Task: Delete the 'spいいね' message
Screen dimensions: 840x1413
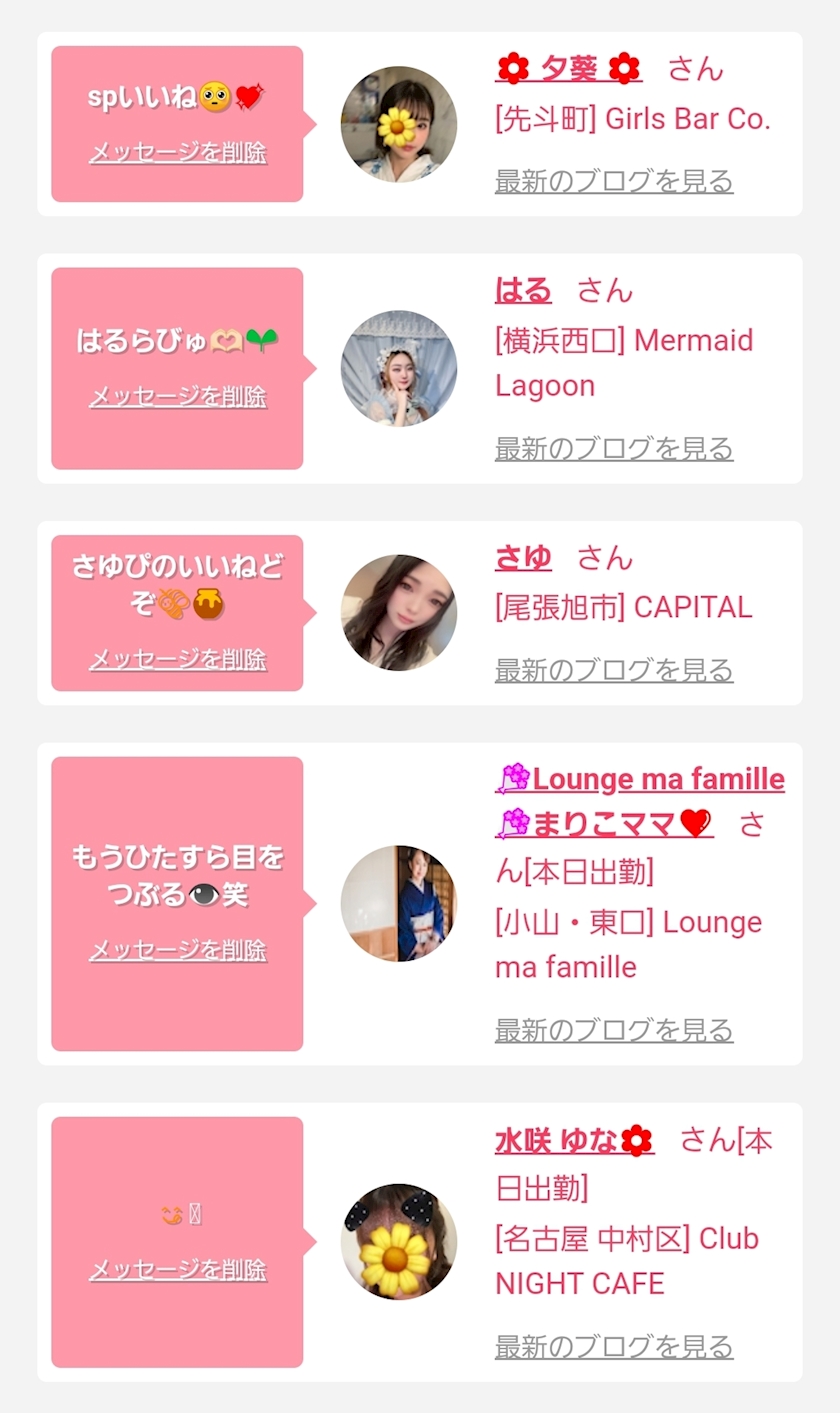Action: tap(178, 153)
